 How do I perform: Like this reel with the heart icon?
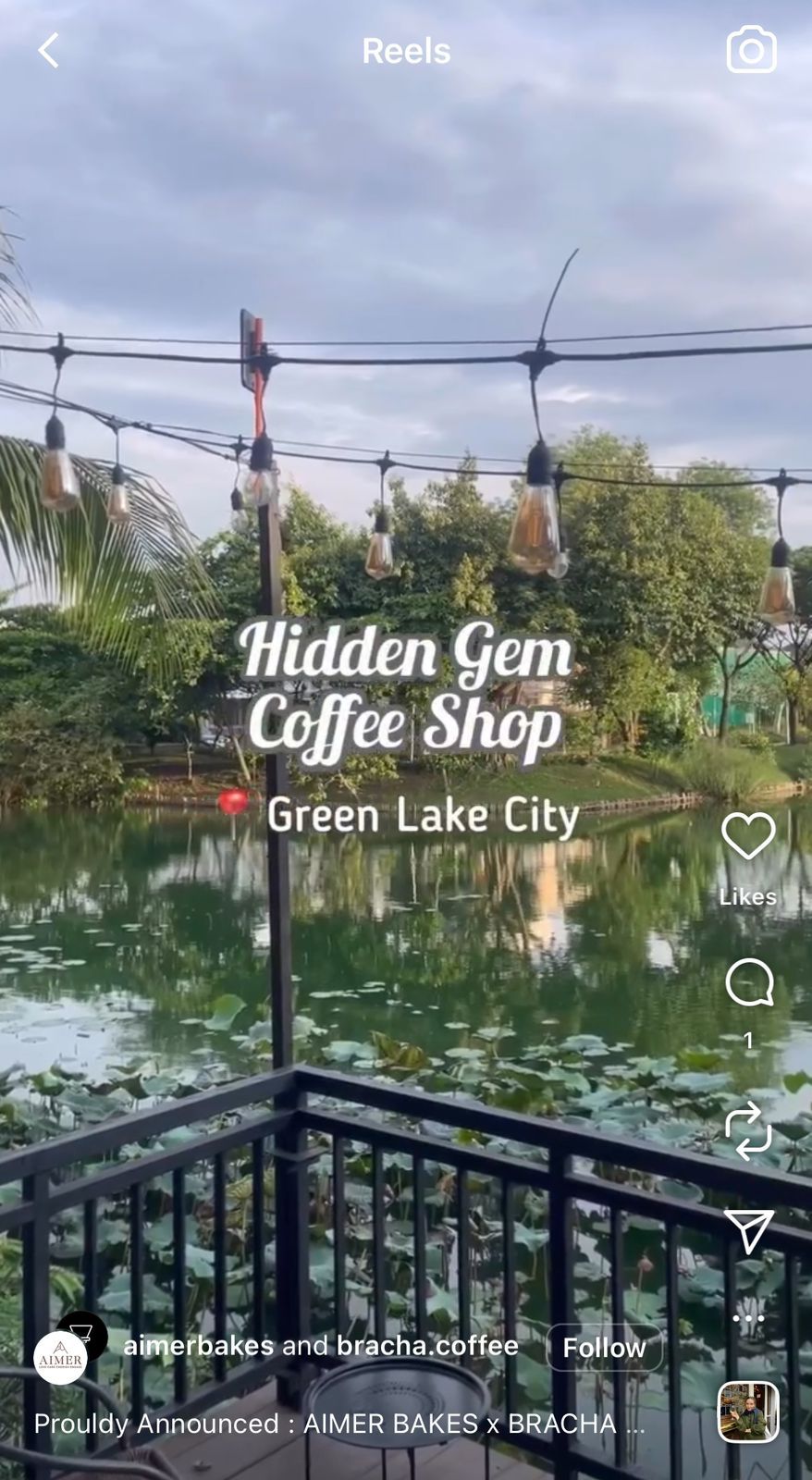coord(748,835)
